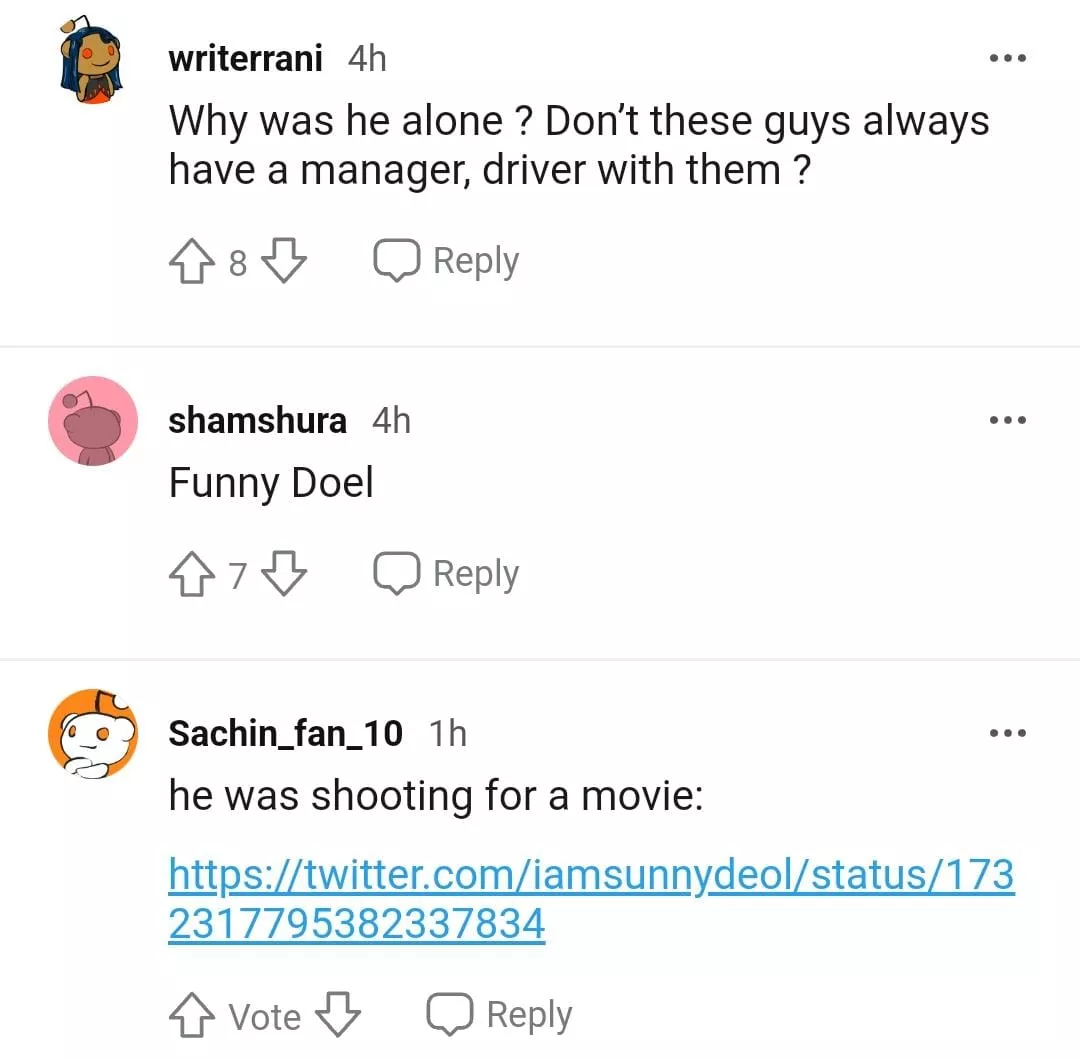Visit Sachin_fan_10's user profile
Screen dimensions: 1080x1058
[285, 734]
